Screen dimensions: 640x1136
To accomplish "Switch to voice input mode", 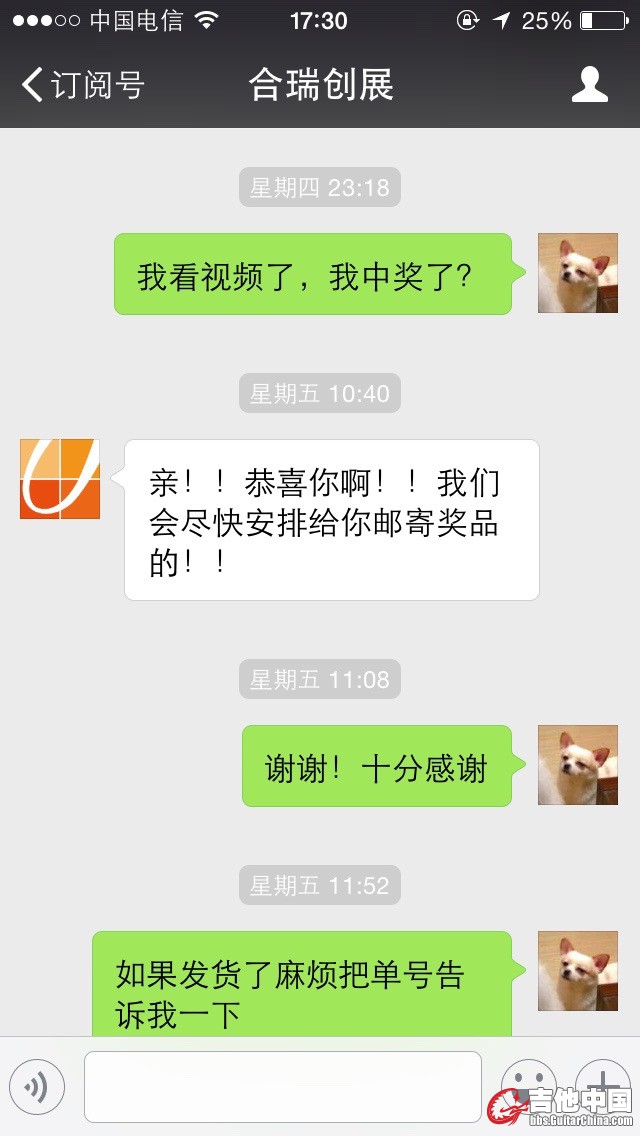I will point(37,1087).
